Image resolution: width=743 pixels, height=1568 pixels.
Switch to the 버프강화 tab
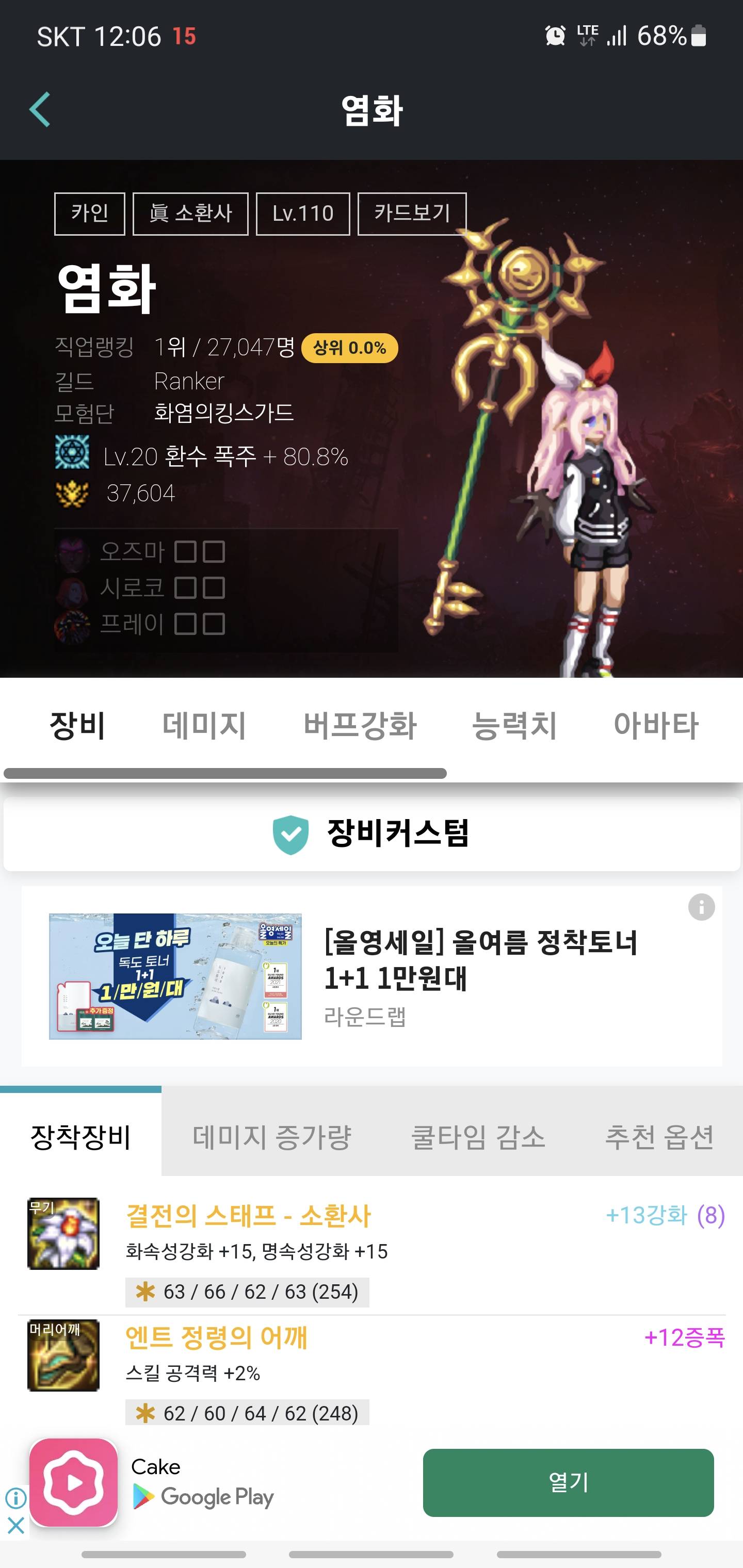[360, 726]
